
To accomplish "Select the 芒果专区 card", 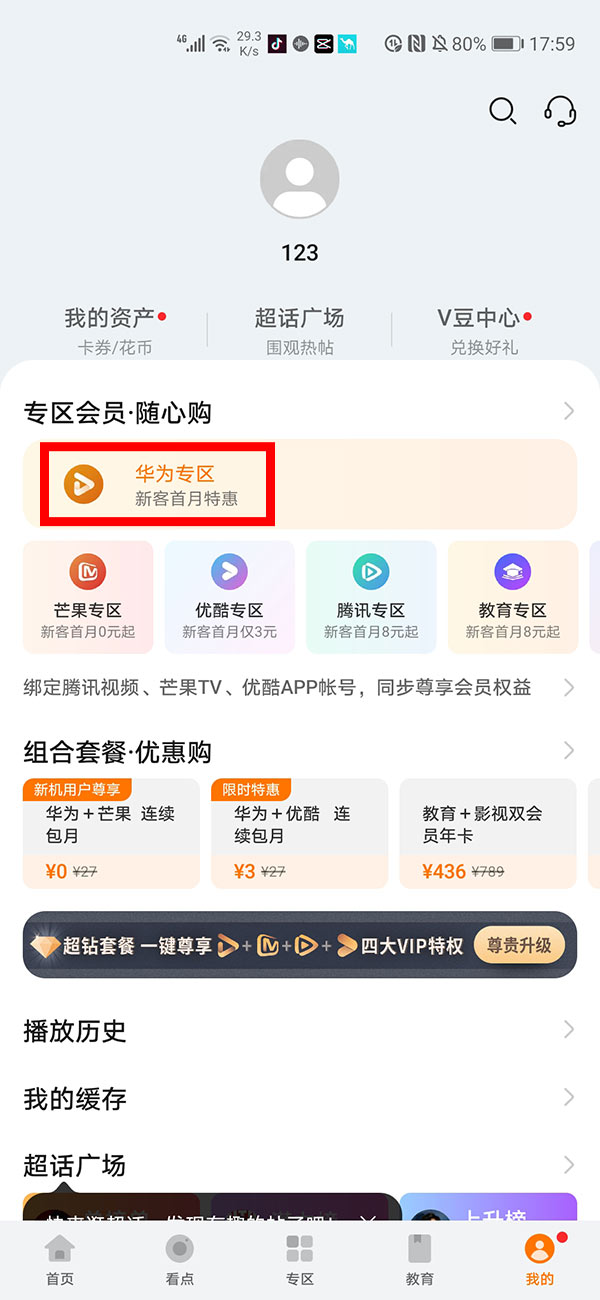I will [88, 597].
